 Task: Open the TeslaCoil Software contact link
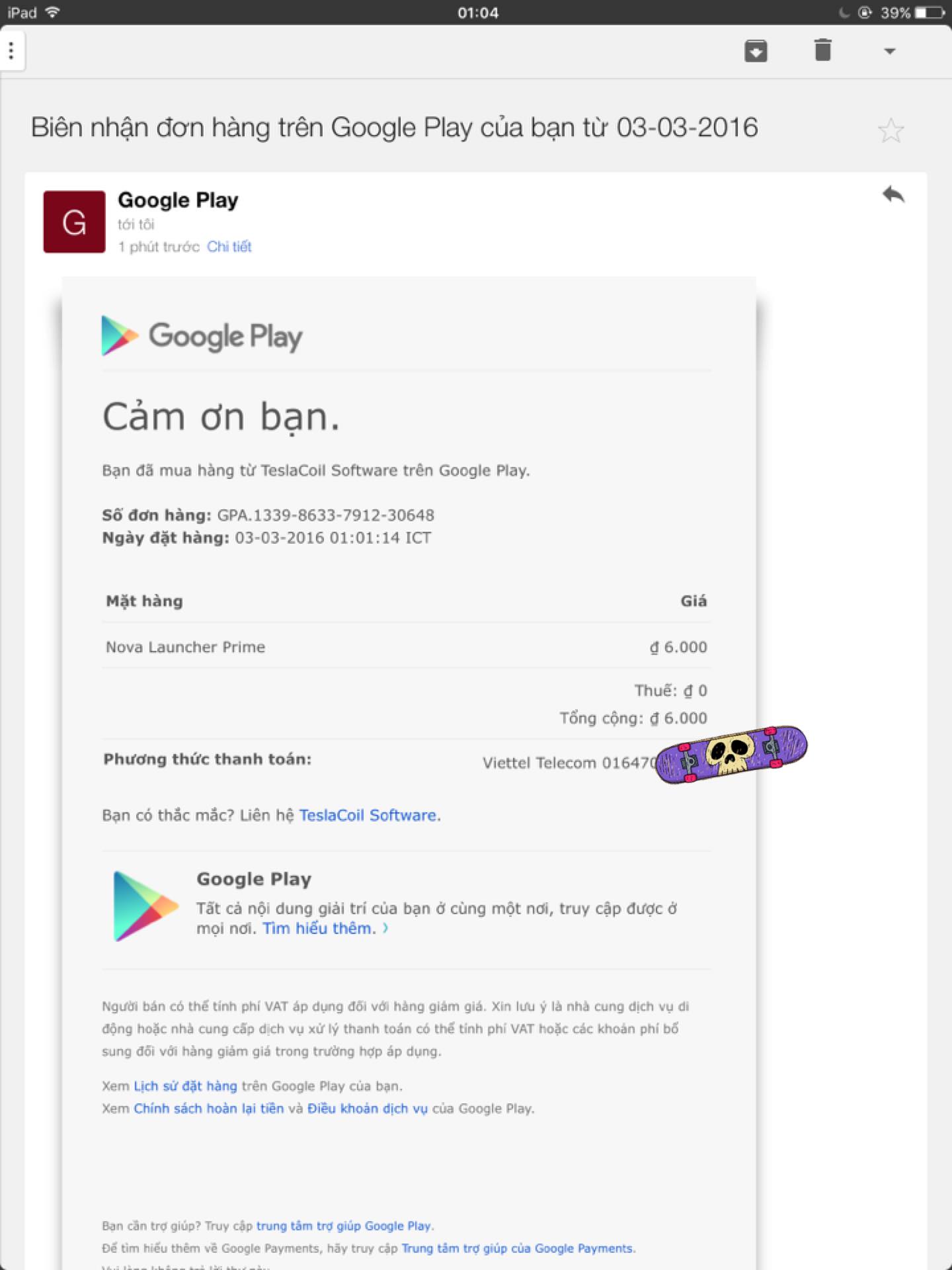(368, 815)
